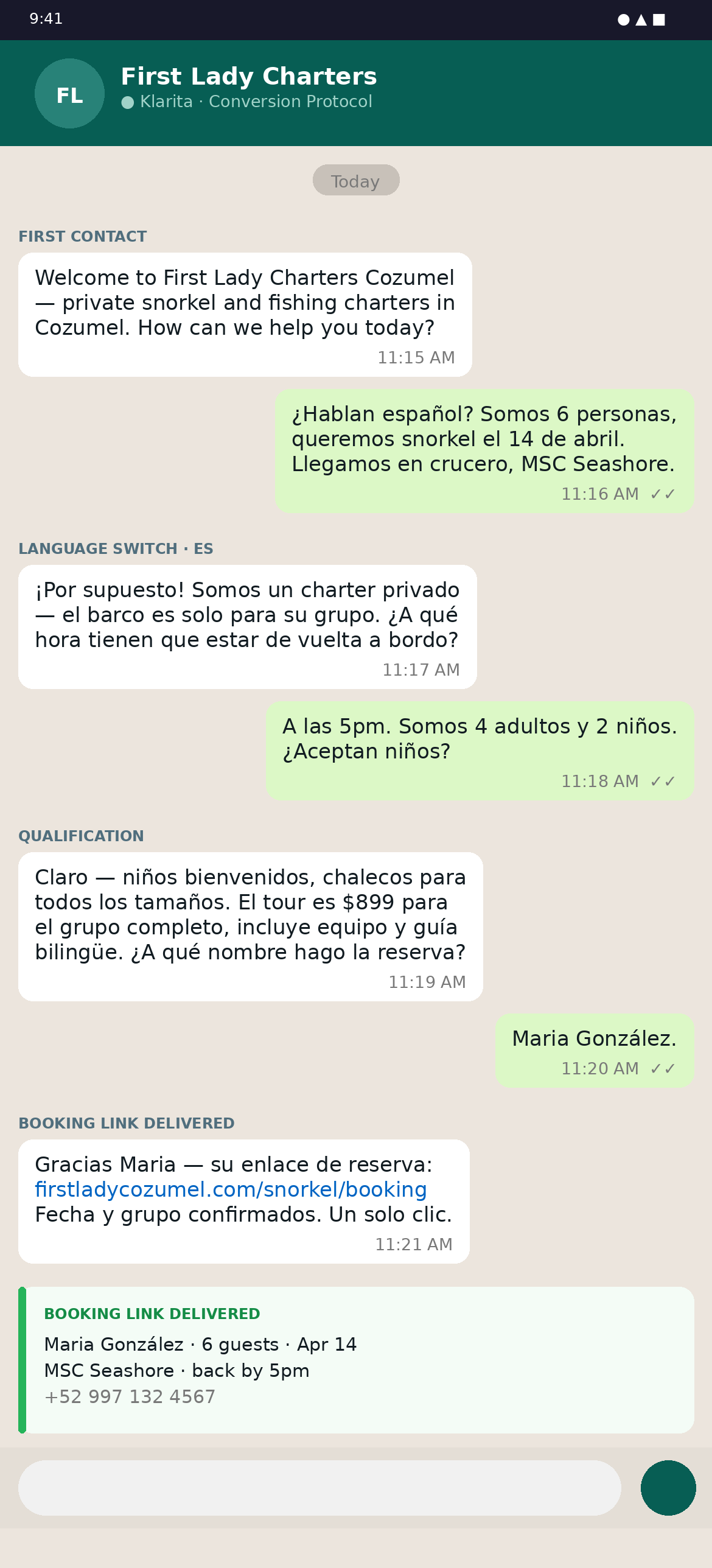
Task: Open the firstladycozumel.com/snorkel/booking link
Action: [x=231, y=1189]
